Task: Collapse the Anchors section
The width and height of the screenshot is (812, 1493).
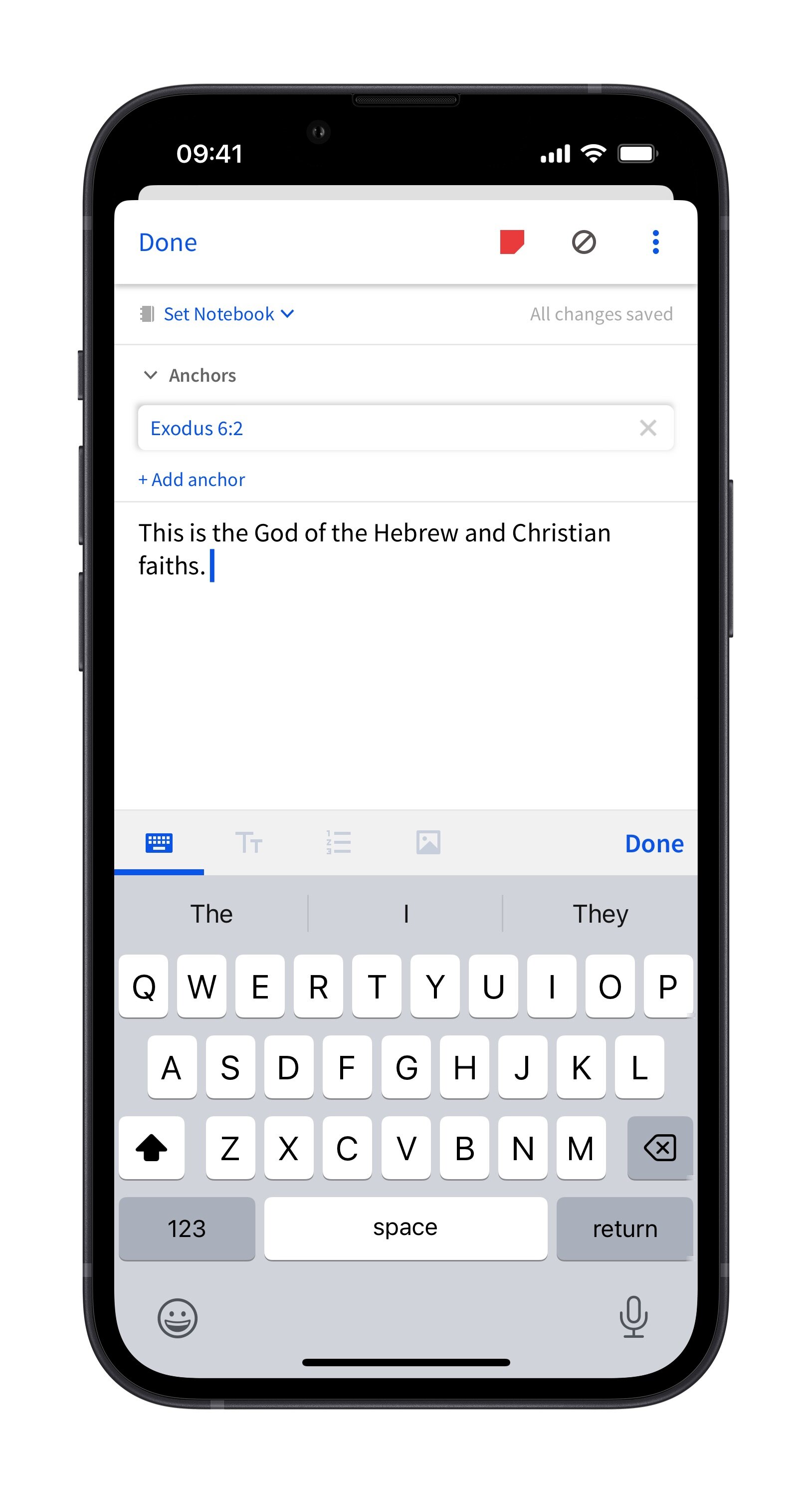Action: pyautogui.click(x=151, y=375)
